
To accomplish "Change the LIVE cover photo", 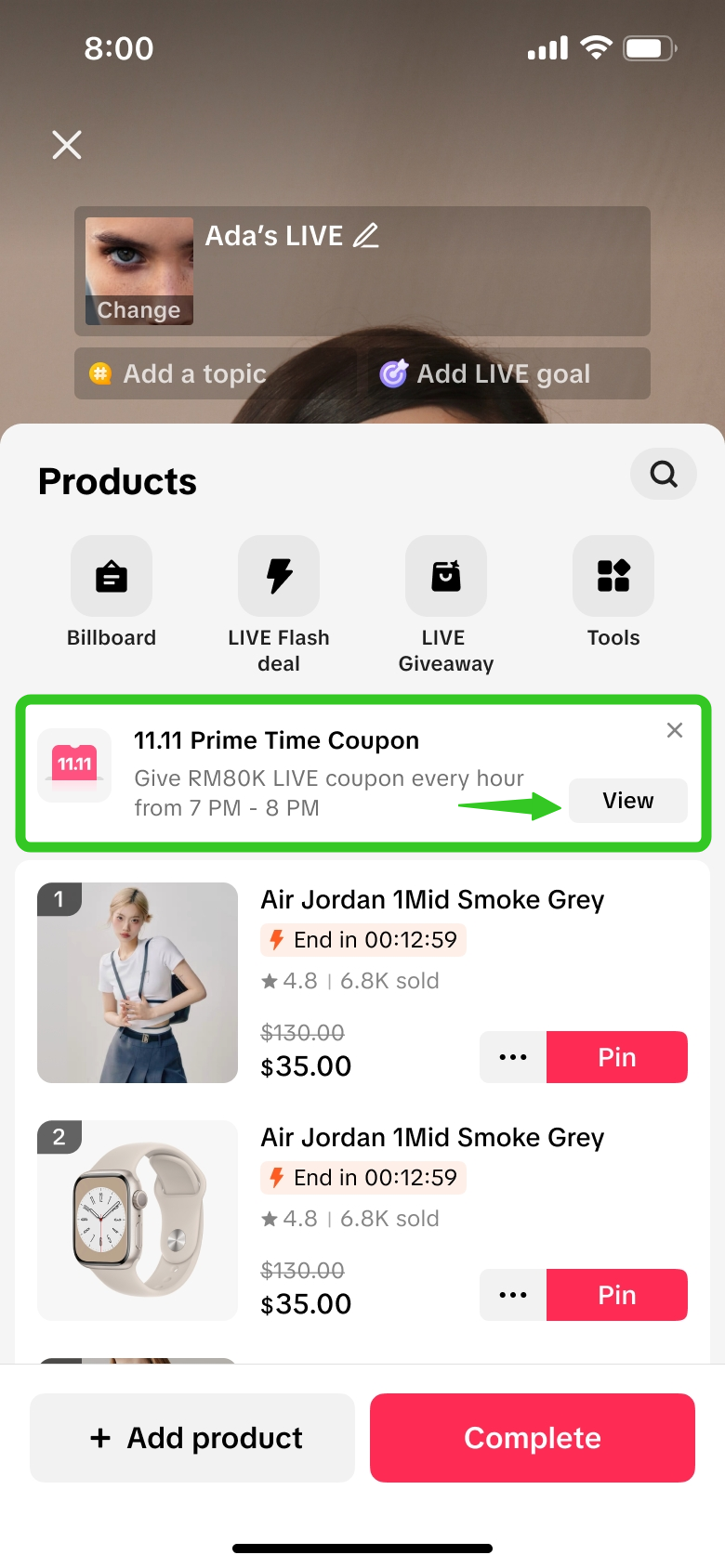I will [x=139, y=309].
